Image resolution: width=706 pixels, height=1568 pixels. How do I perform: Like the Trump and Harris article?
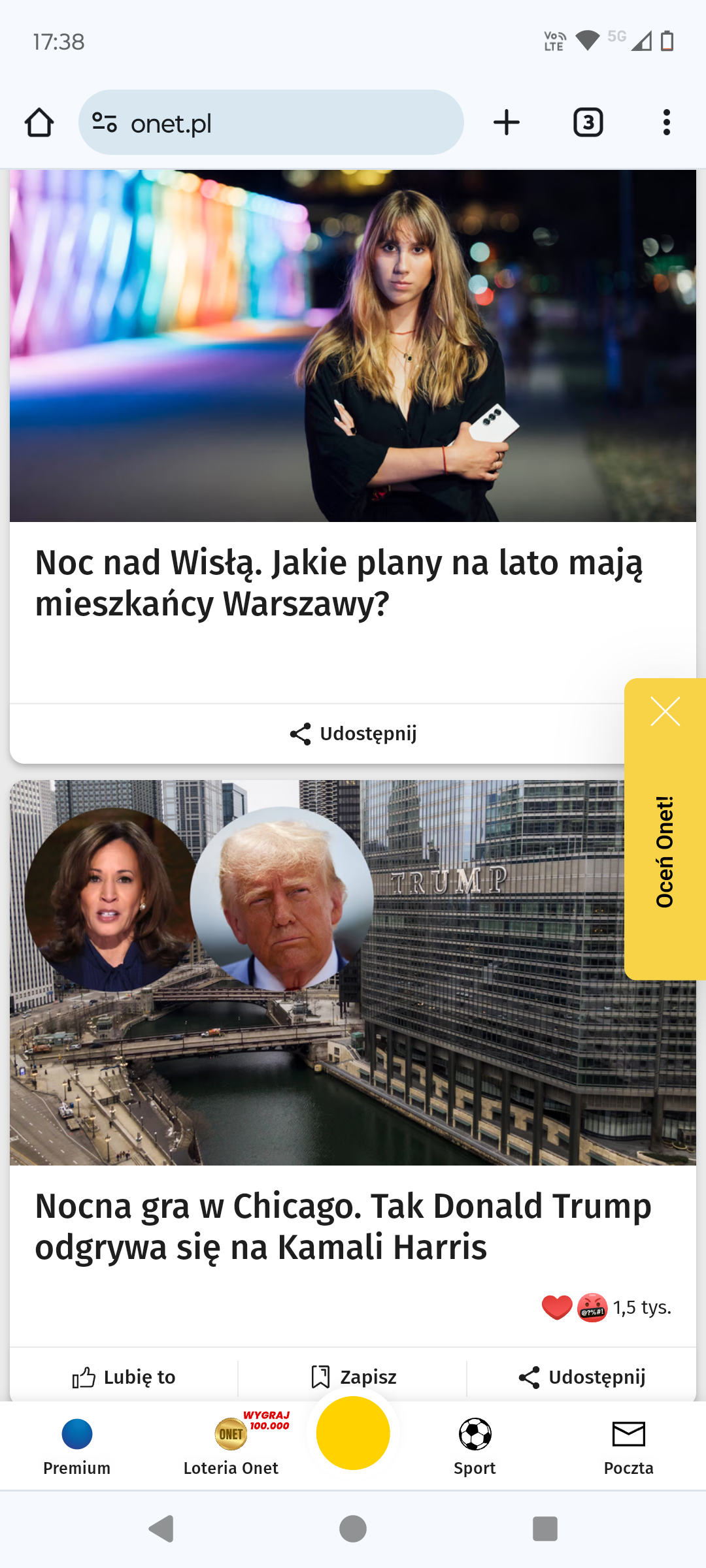(x=124, y=1377)
